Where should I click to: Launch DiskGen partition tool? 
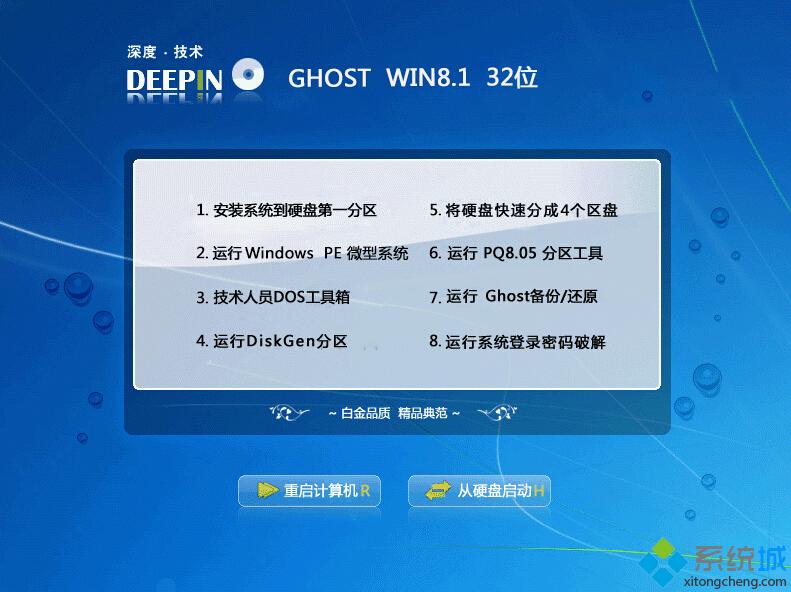271,341
